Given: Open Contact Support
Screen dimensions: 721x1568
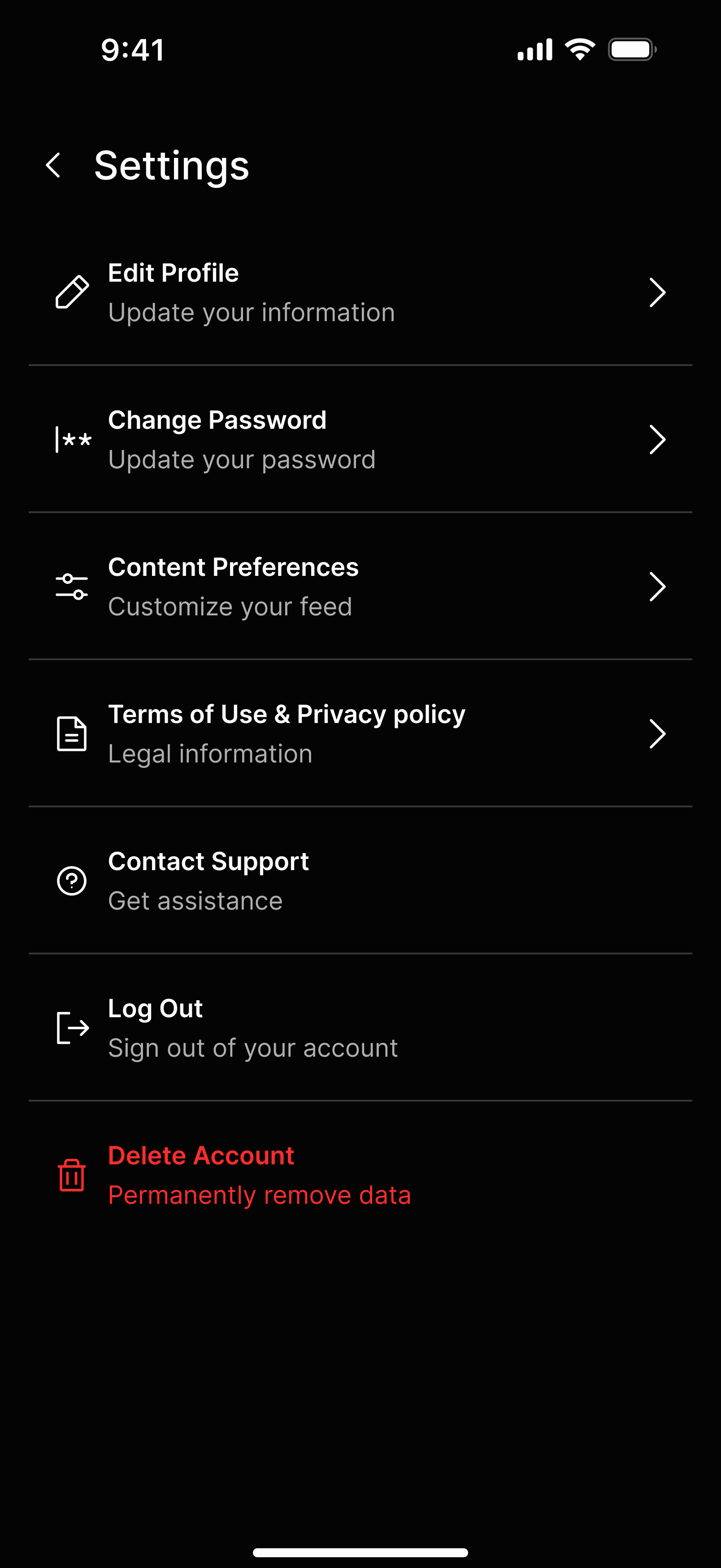Looking at the screenshot, I should pos(360,880).
